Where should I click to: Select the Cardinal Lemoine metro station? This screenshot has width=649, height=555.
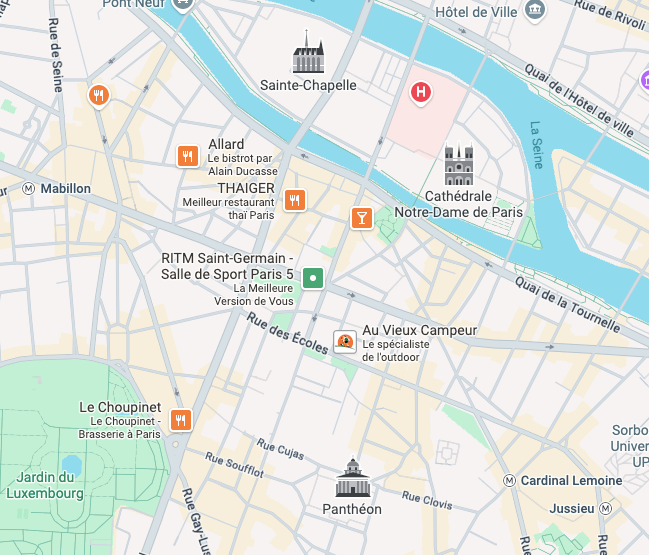click(x=509, y=480)
